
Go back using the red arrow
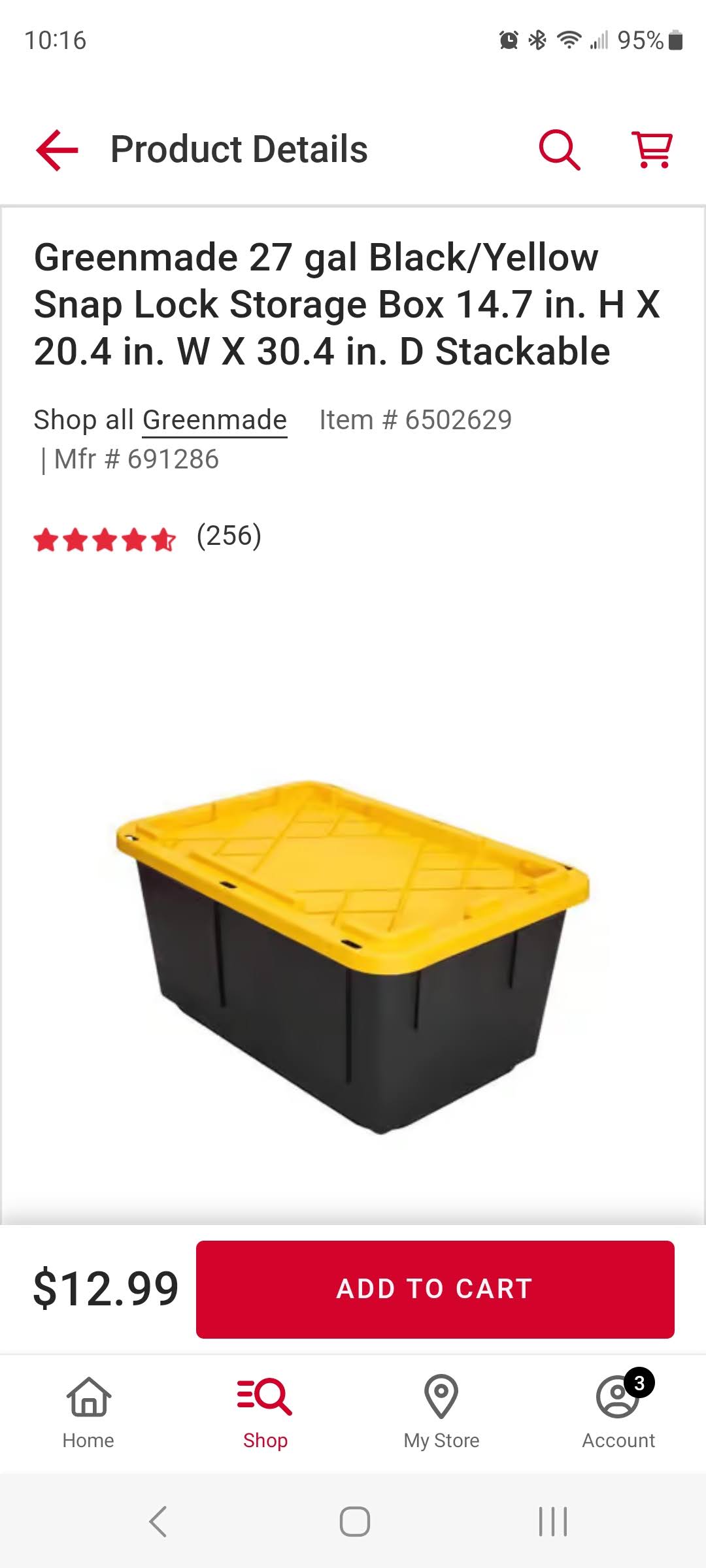pyautogui.click(x=58, y=150)
